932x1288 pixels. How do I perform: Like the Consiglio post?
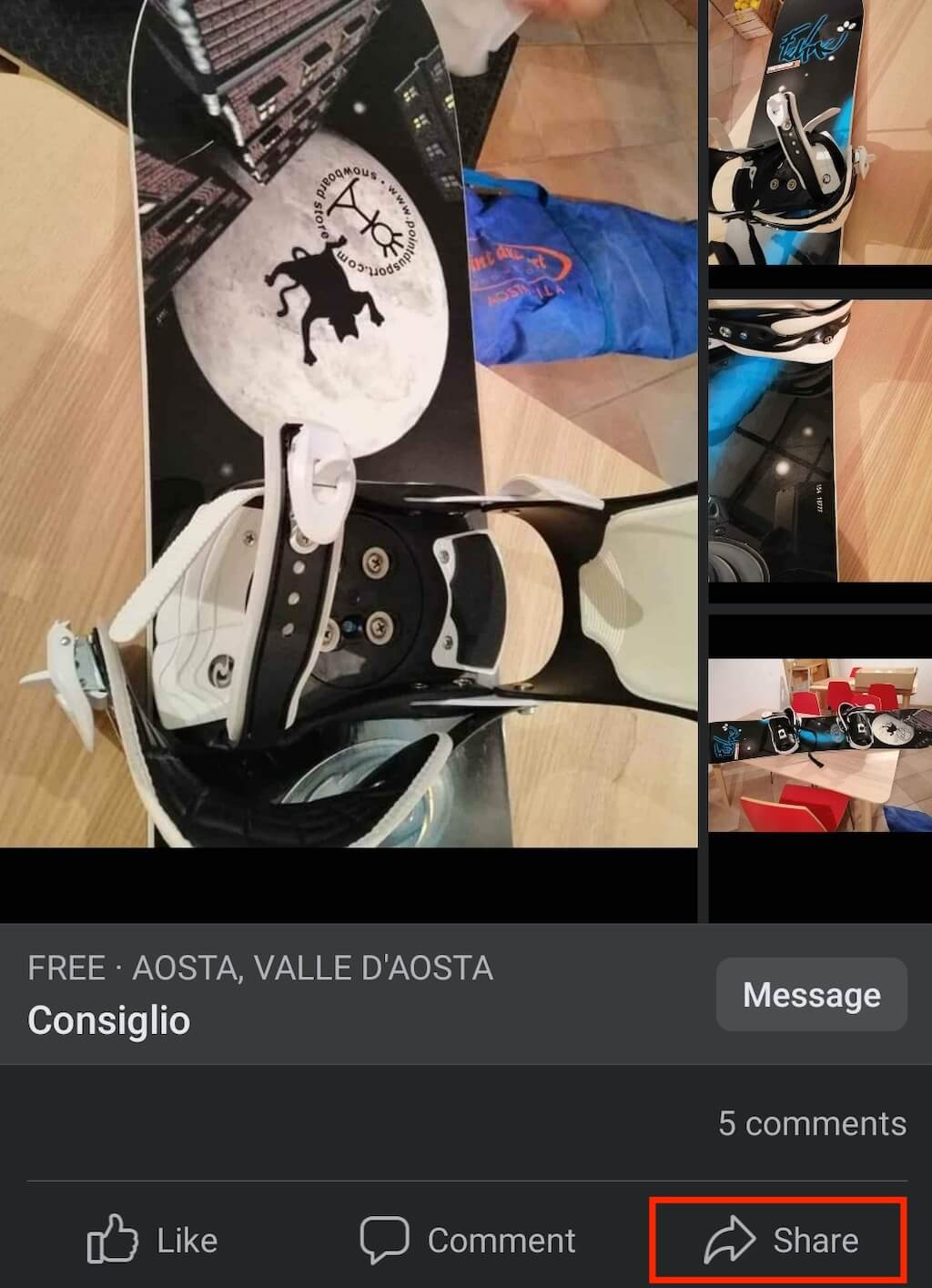[x=152, y=1240]
